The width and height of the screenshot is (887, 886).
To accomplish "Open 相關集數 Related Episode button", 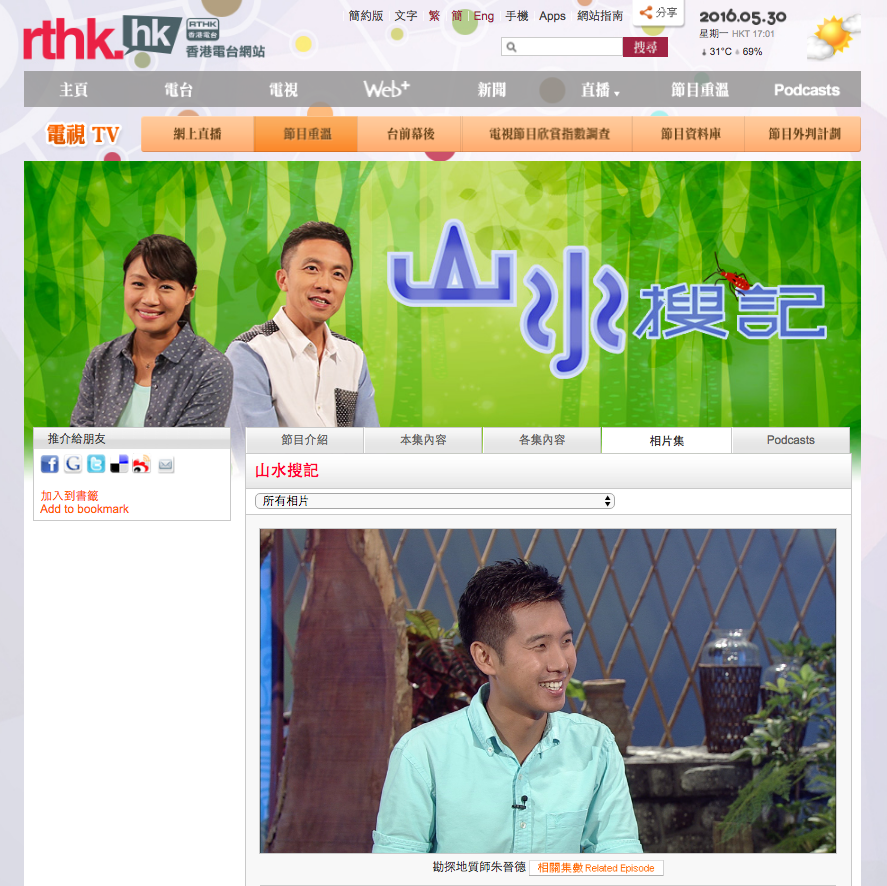I will (x=596, y=868).
